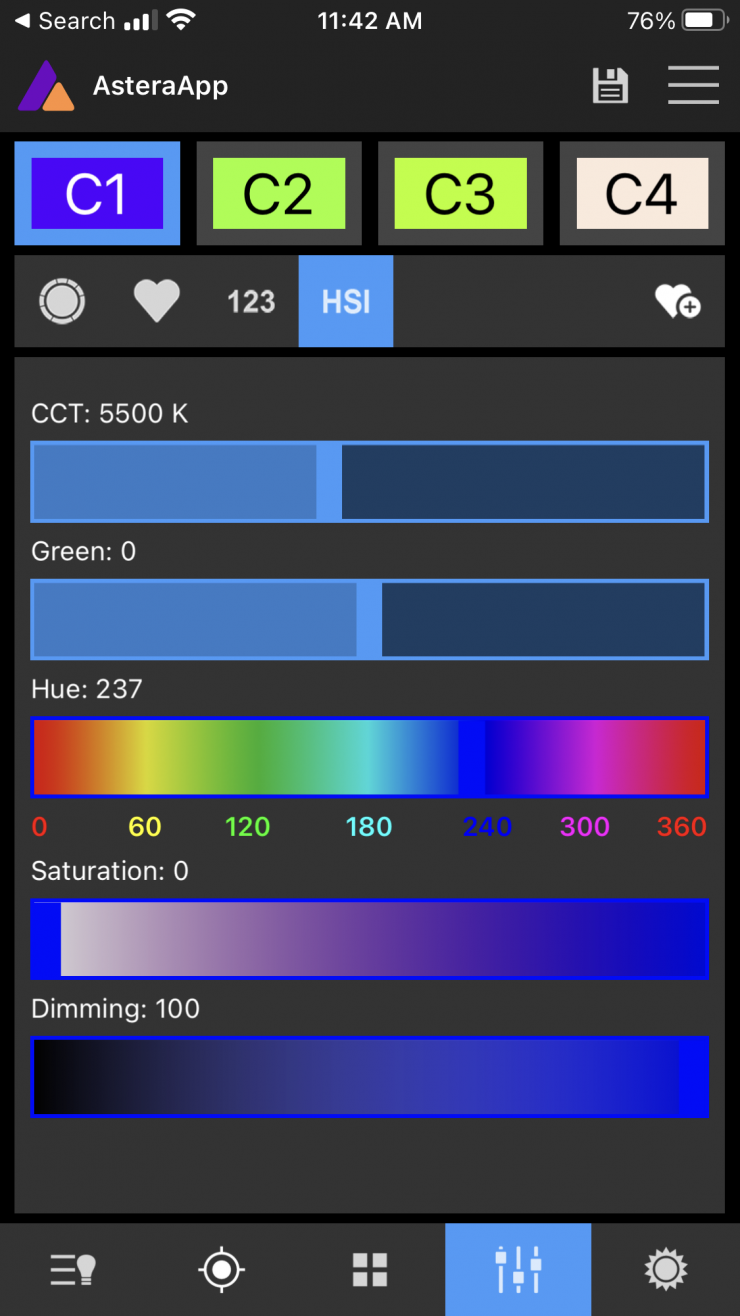Save the current setup with the disk icon

point(610,86)
